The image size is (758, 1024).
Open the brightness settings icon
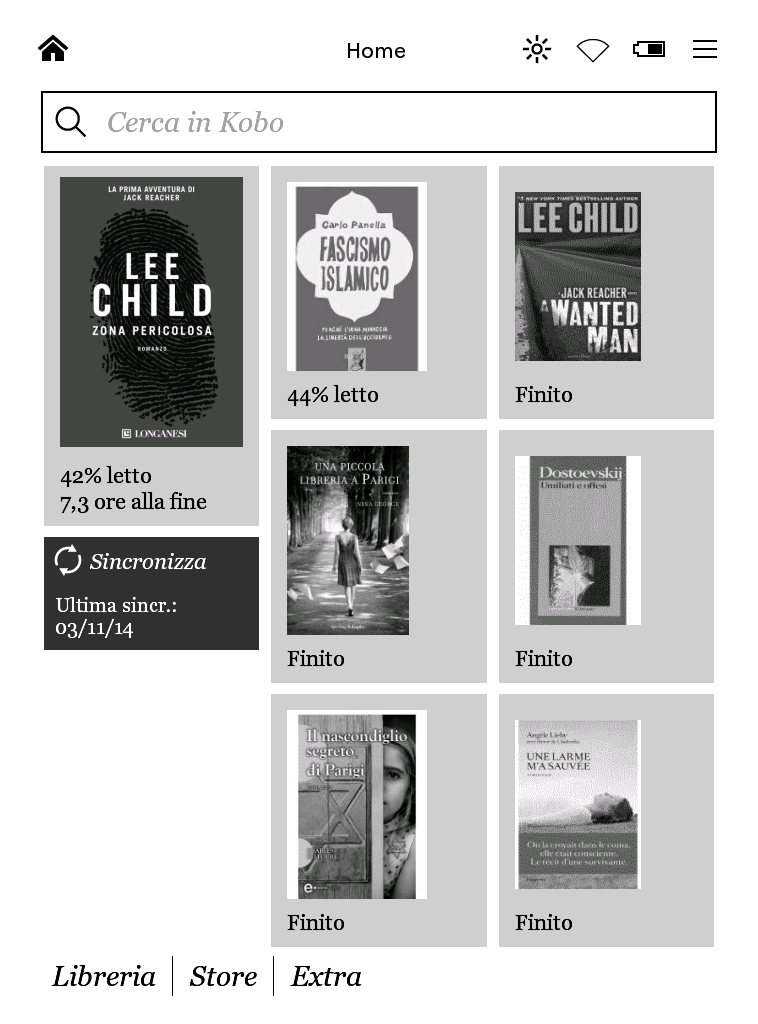click(x=537, y=49)
